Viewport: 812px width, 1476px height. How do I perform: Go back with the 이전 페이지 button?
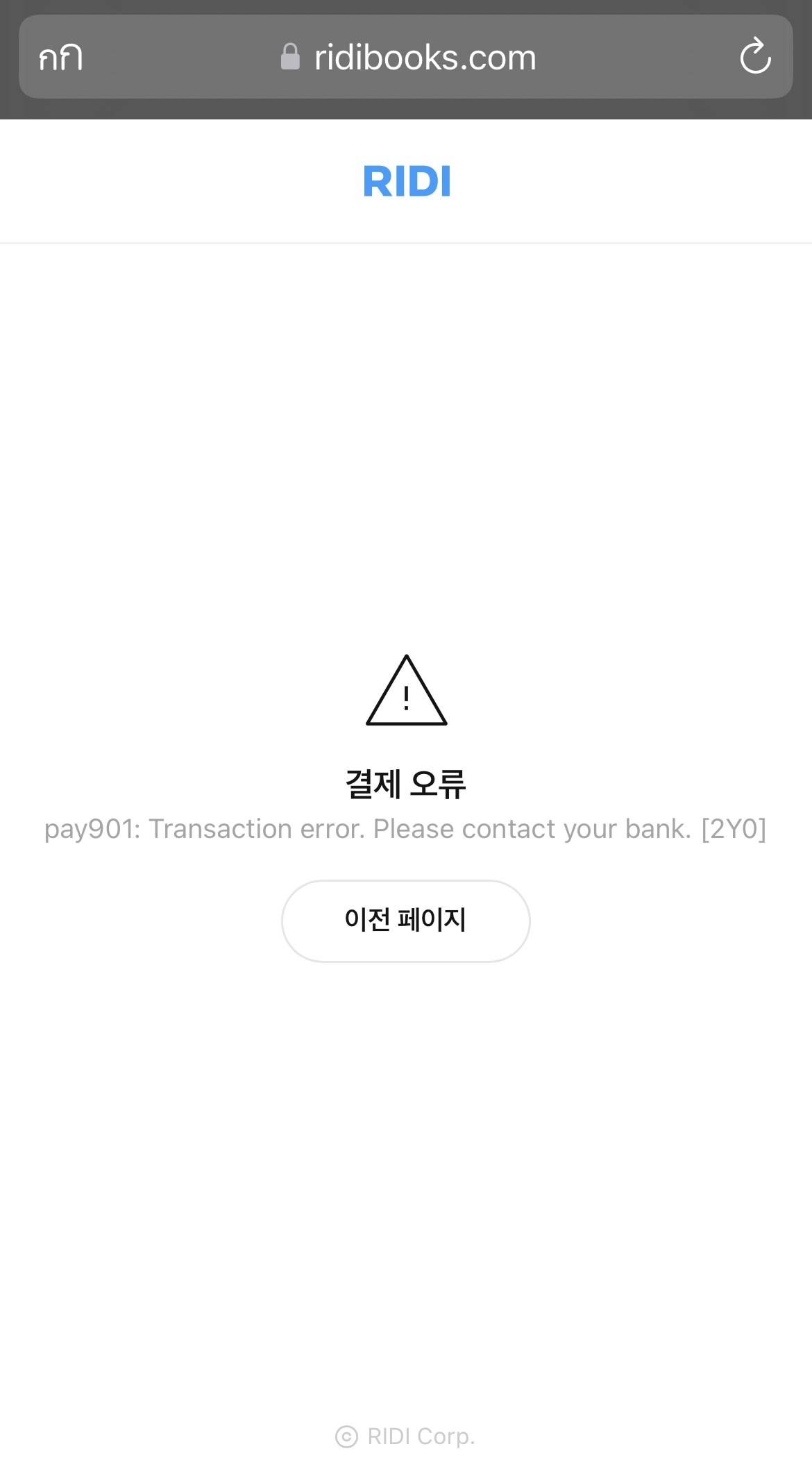[405, 921]
